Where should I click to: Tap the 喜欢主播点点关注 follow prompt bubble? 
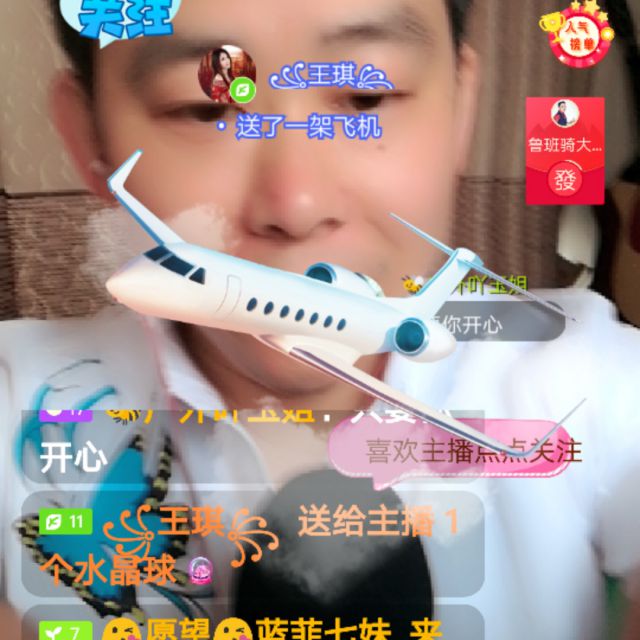pos(470,450)
